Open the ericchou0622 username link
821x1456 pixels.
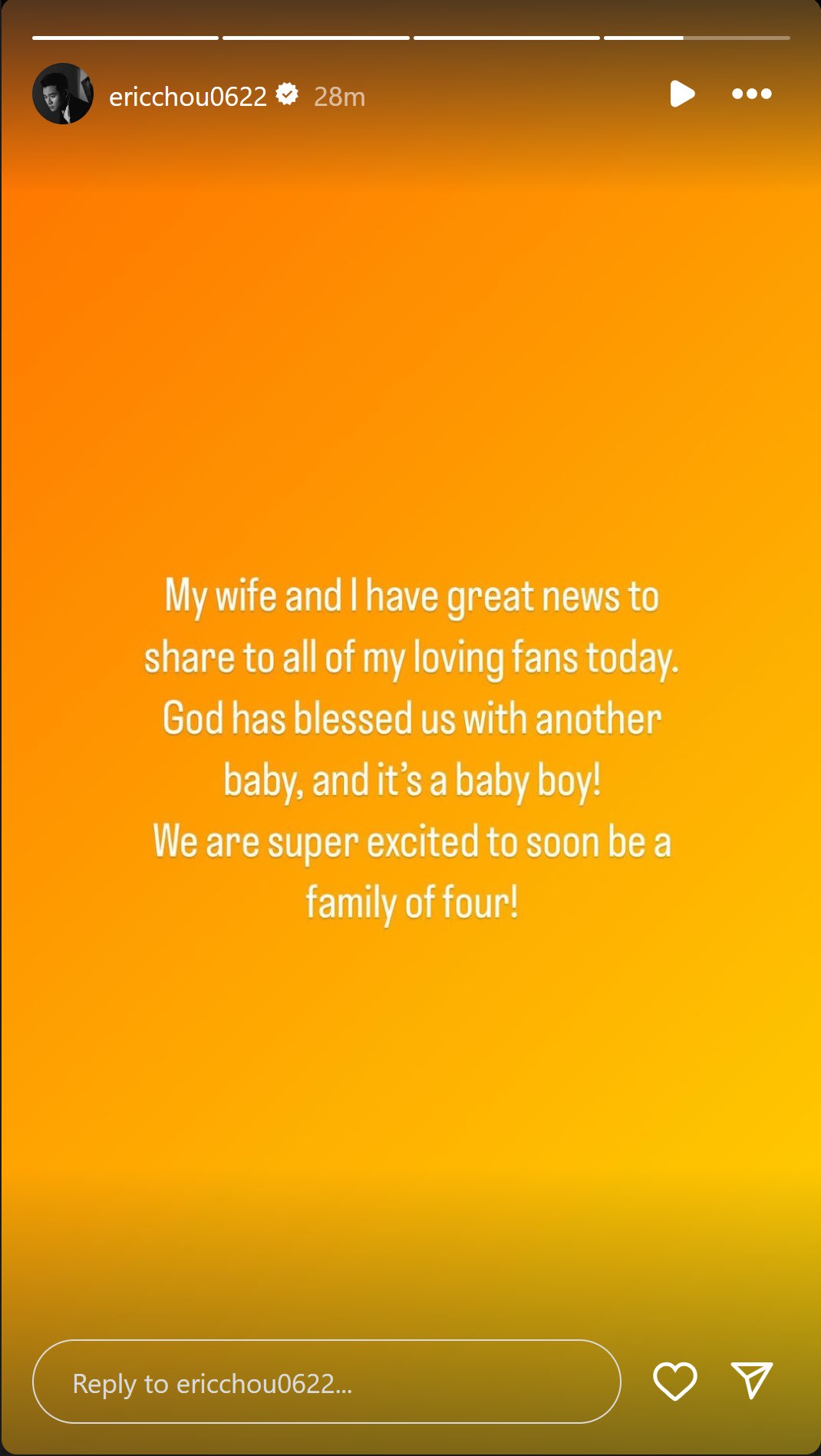click(x=188, y=97)
